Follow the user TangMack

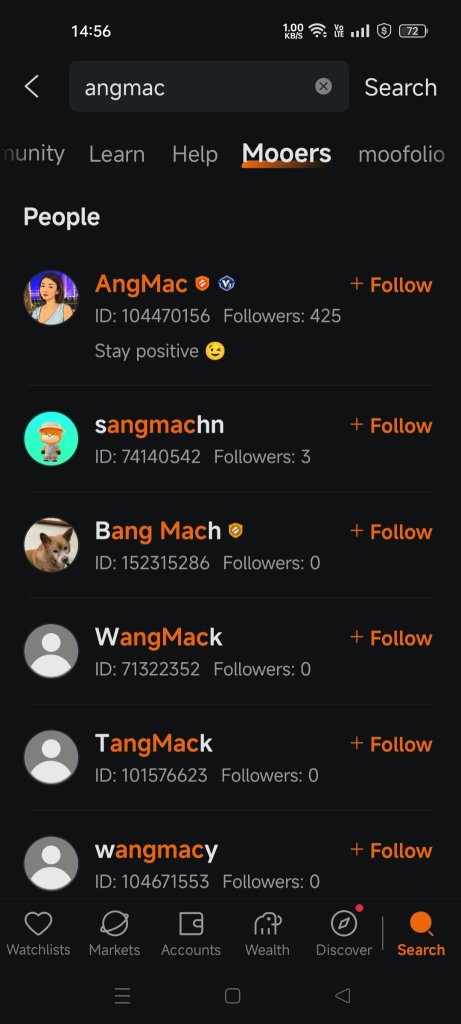tap(391, 744)
